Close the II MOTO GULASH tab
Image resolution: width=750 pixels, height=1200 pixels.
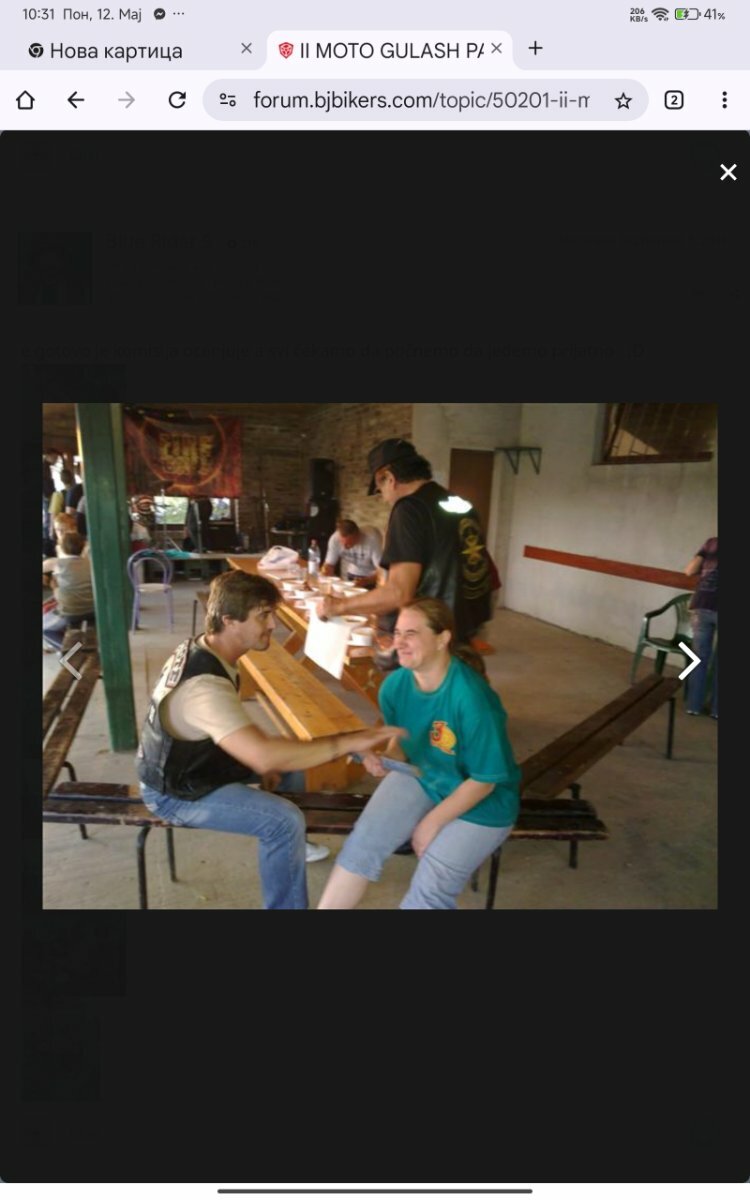(x=496, y=49)
